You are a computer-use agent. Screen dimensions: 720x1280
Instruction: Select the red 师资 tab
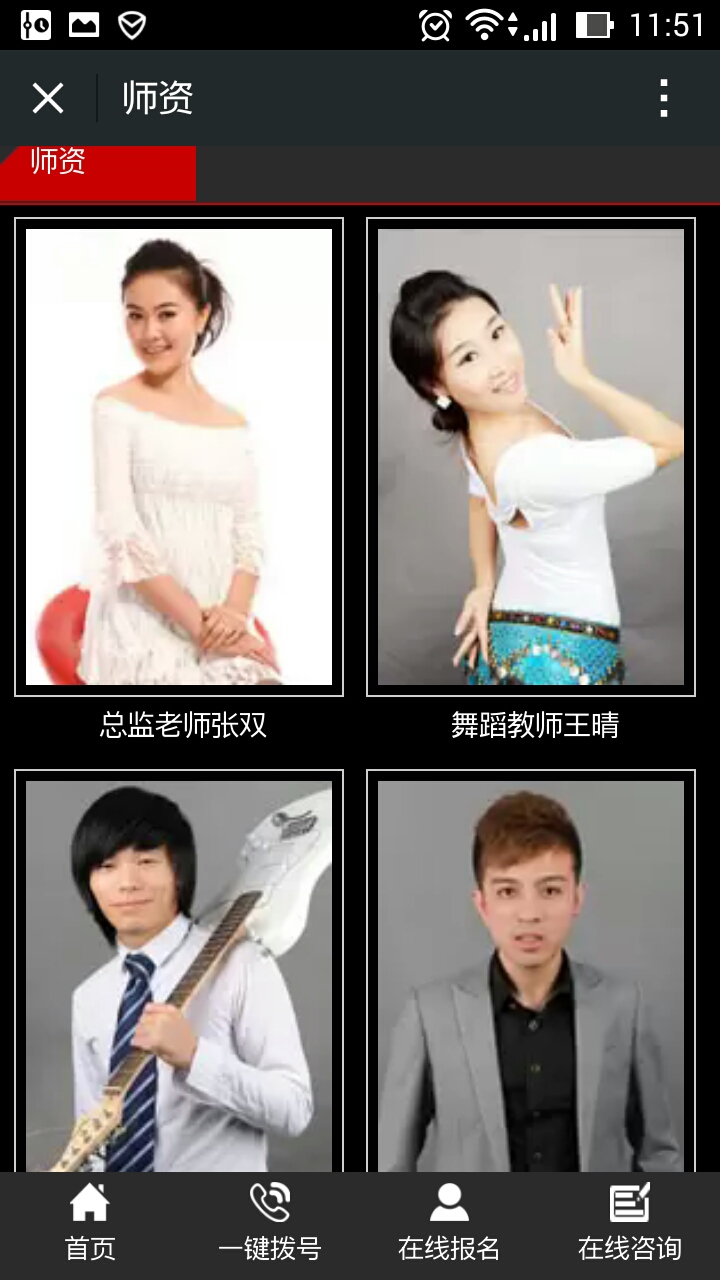pos(97,170)
